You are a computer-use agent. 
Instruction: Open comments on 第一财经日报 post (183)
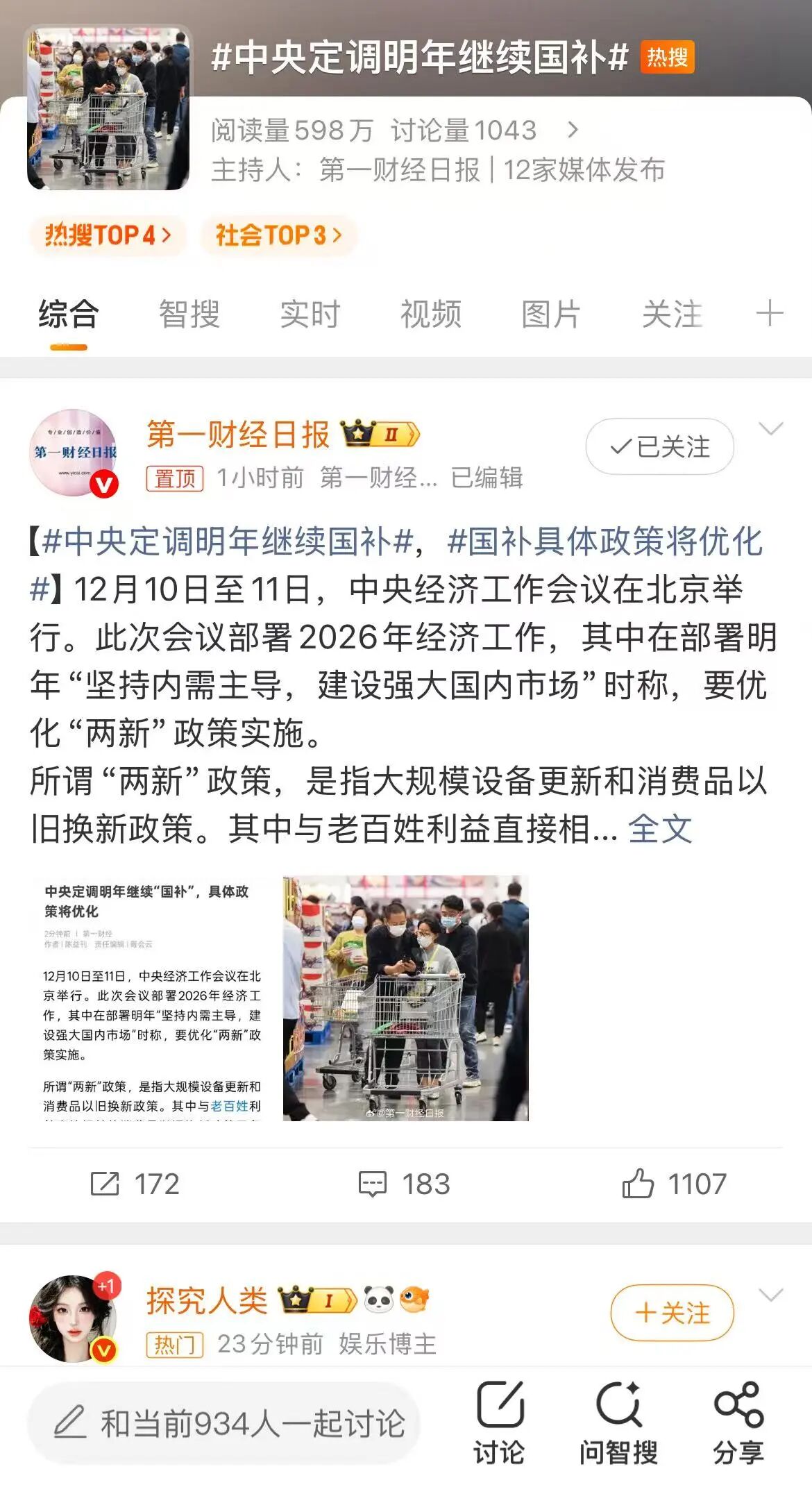[405, 1184]
